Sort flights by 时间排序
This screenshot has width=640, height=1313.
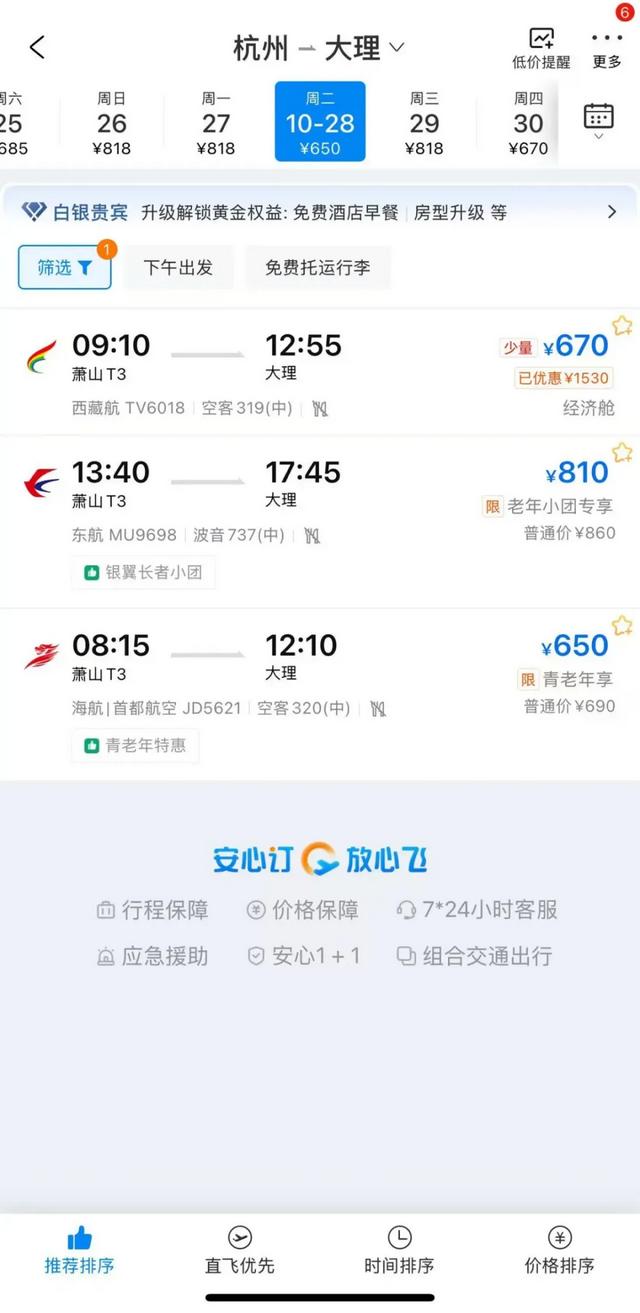point(399,1250)
